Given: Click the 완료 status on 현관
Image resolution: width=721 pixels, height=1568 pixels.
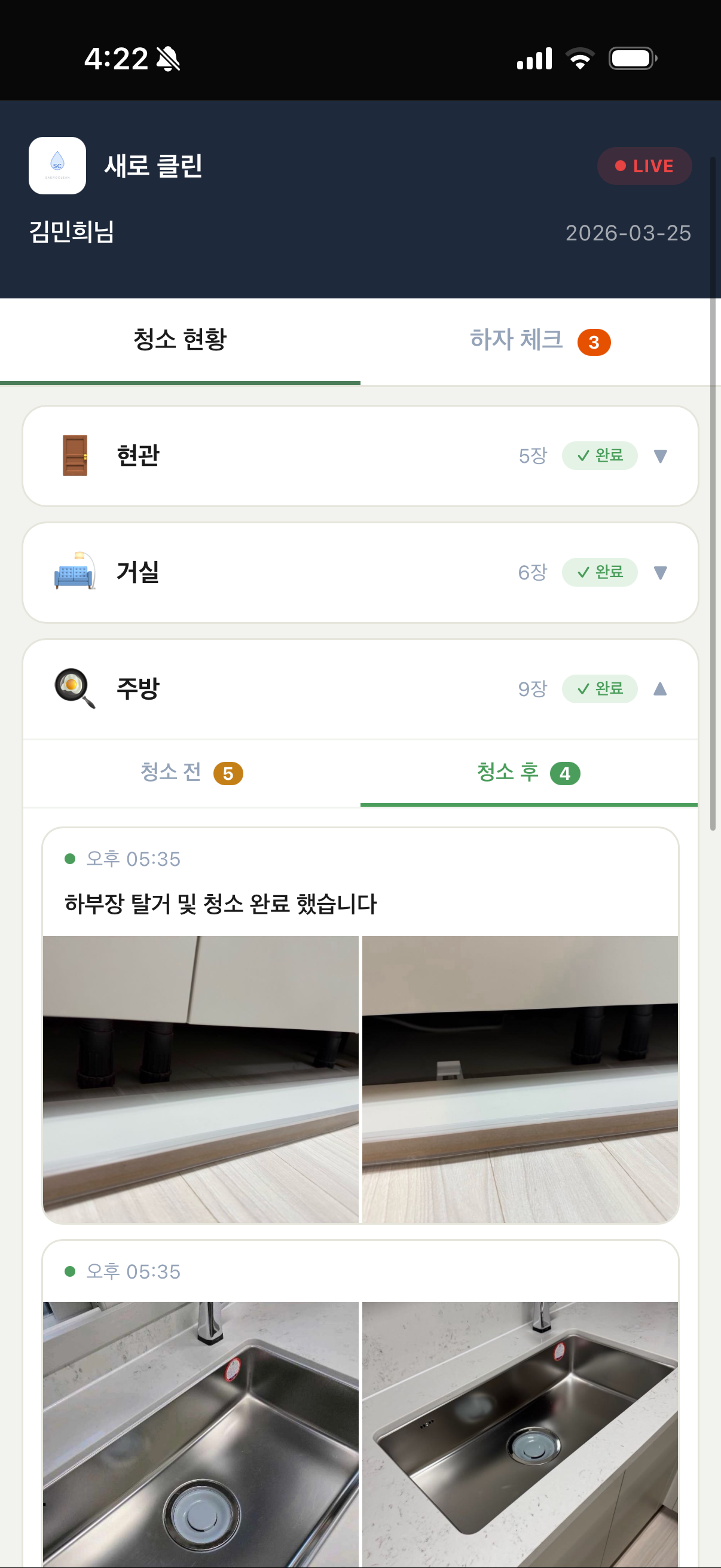Looking at the screenshot, I should [x=599, y=455].
